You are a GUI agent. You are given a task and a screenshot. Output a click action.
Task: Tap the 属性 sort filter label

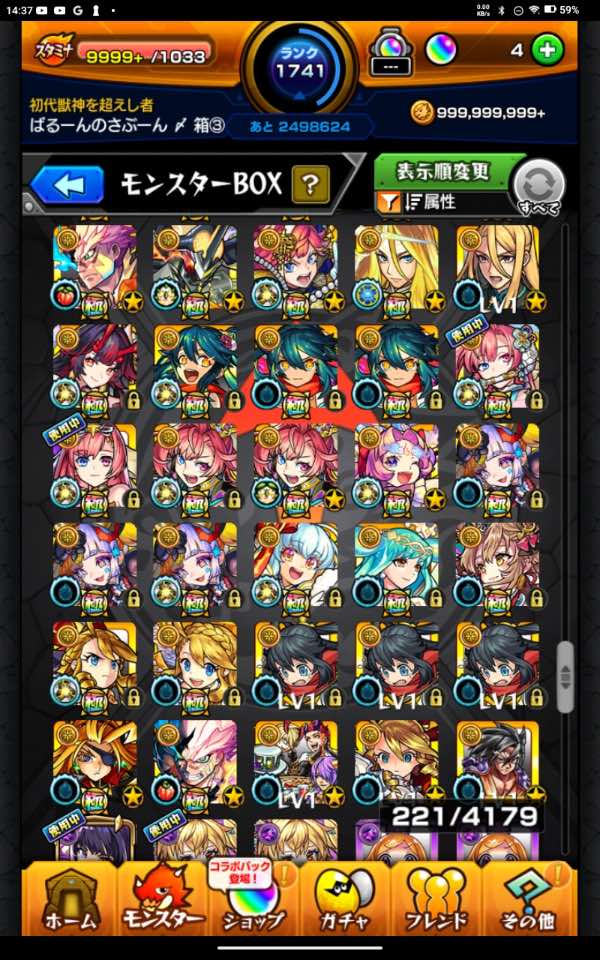[x=438, y=201]
